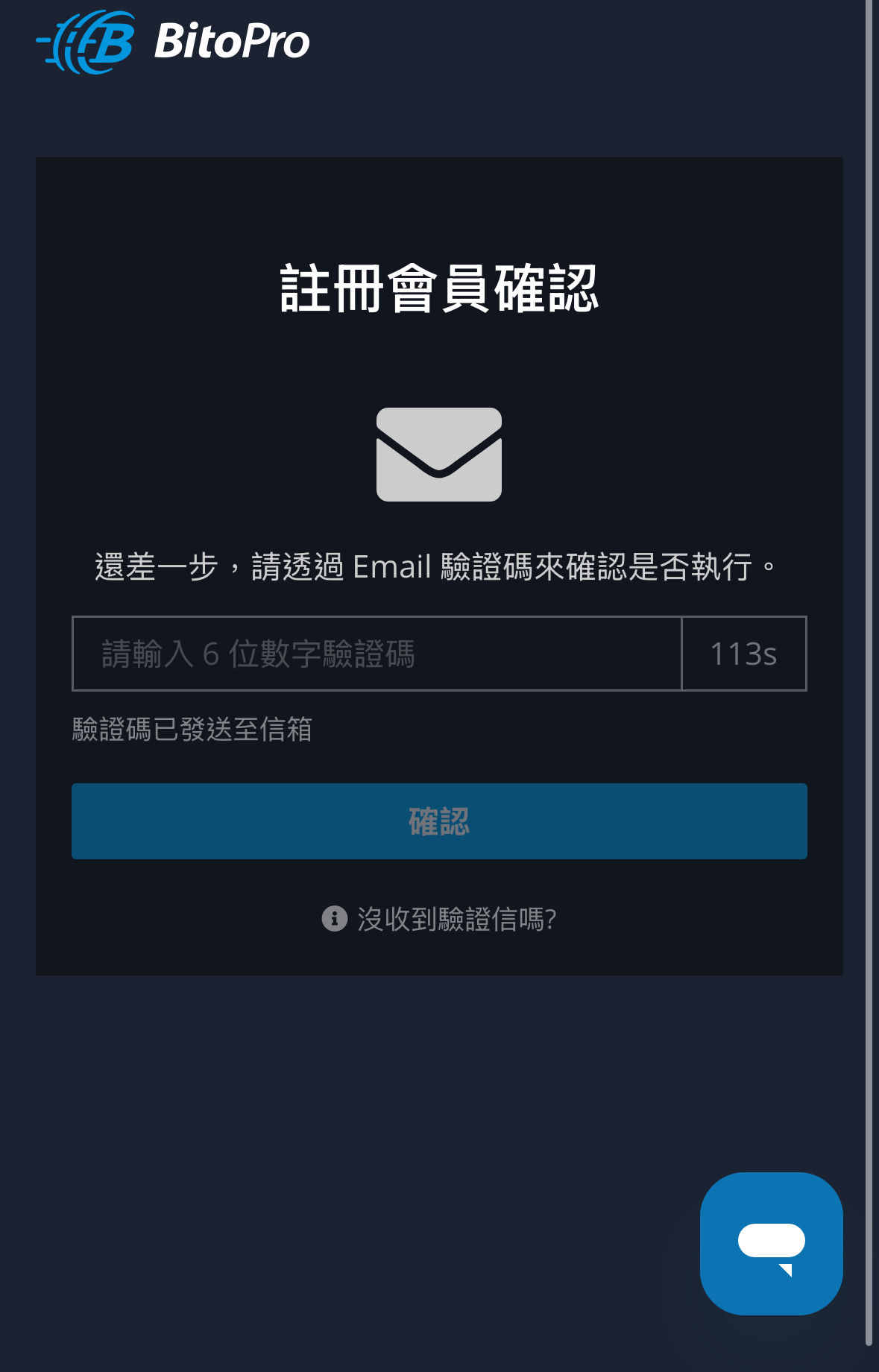Open the live chat support bubble
Viewport: 879px width, 1372px height.
pos(771,1243)
